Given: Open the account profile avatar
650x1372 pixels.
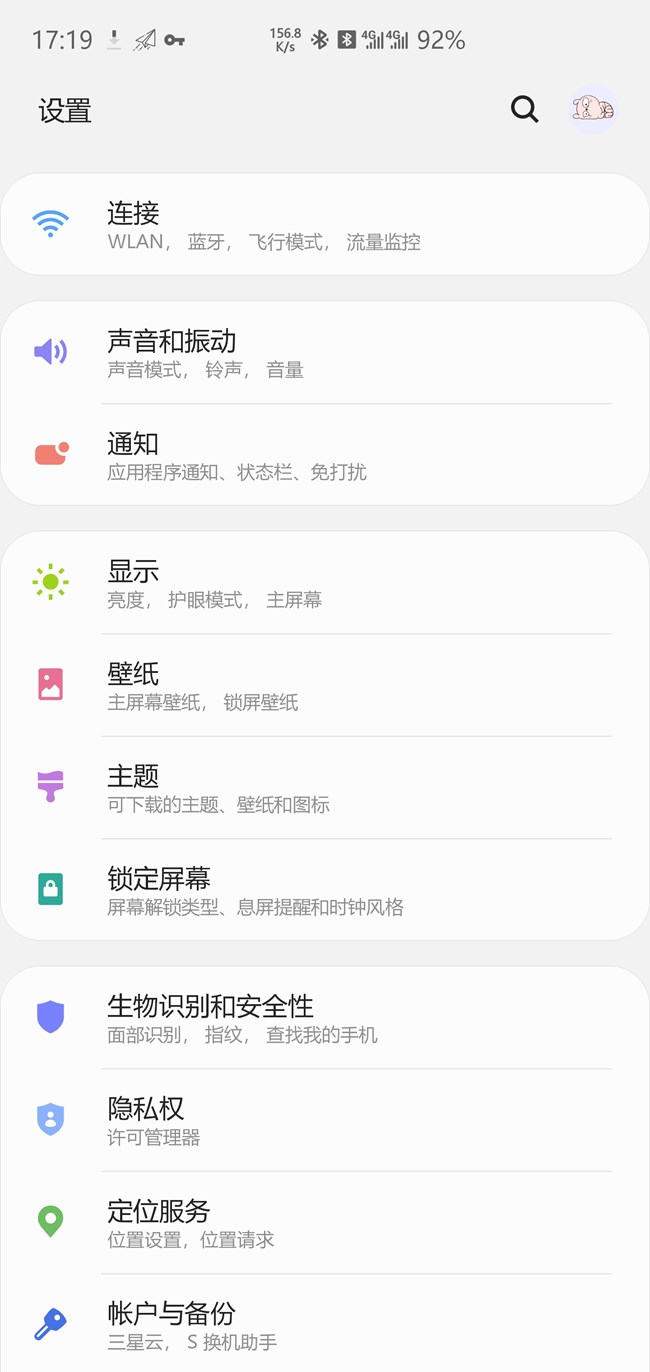Looking at the screenshot, I should pos(593,109).
